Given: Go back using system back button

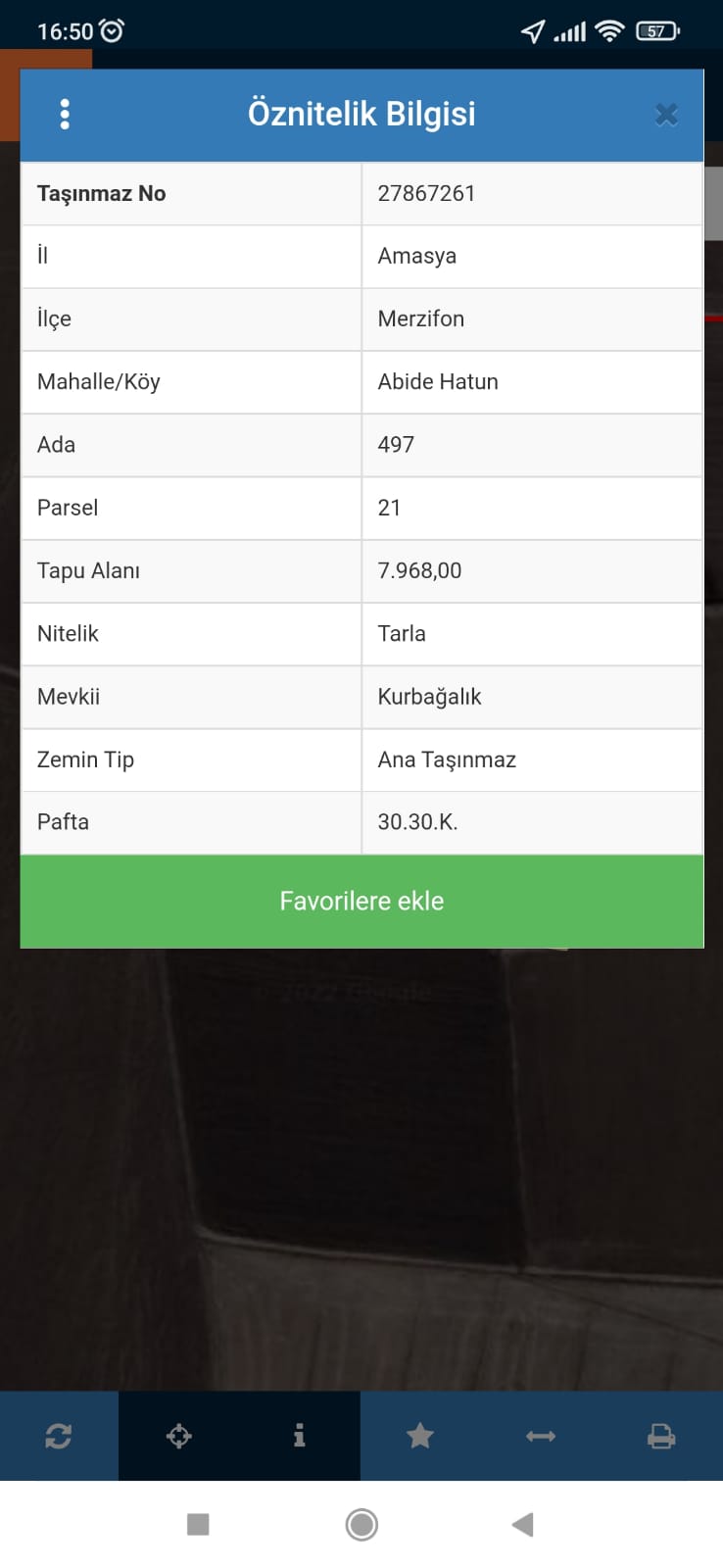Looking at the screenshot, I should [x=523, y=1524].
